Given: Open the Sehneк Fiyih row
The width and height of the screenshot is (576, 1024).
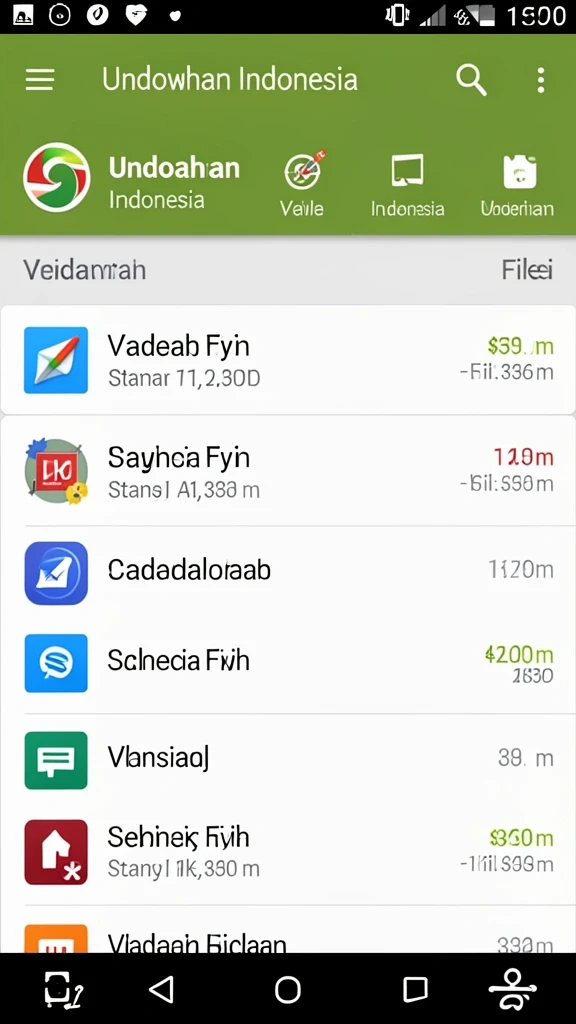Looking at the screenshot, I should (x=288, y=852).
